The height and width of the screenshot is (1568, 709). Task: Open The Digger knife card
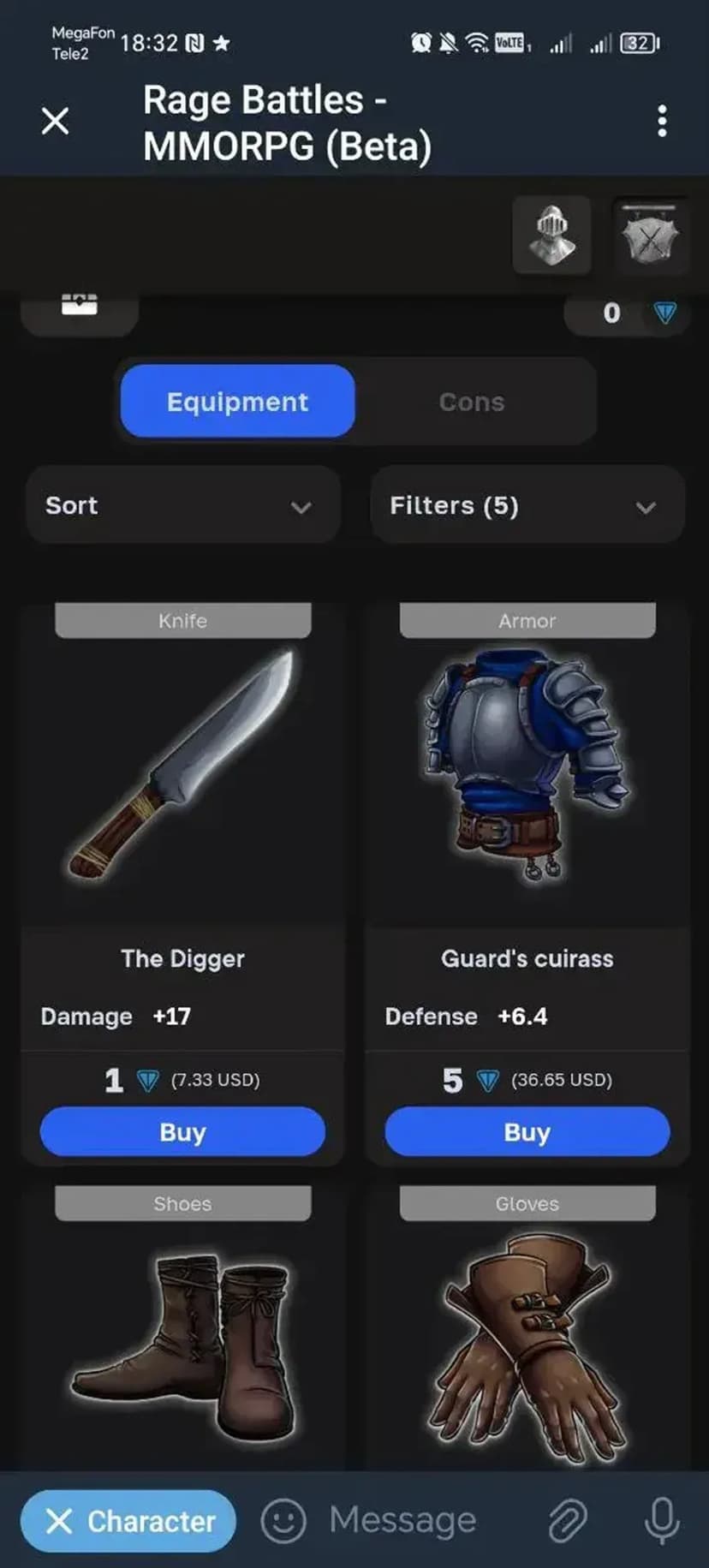click(182, 771)
